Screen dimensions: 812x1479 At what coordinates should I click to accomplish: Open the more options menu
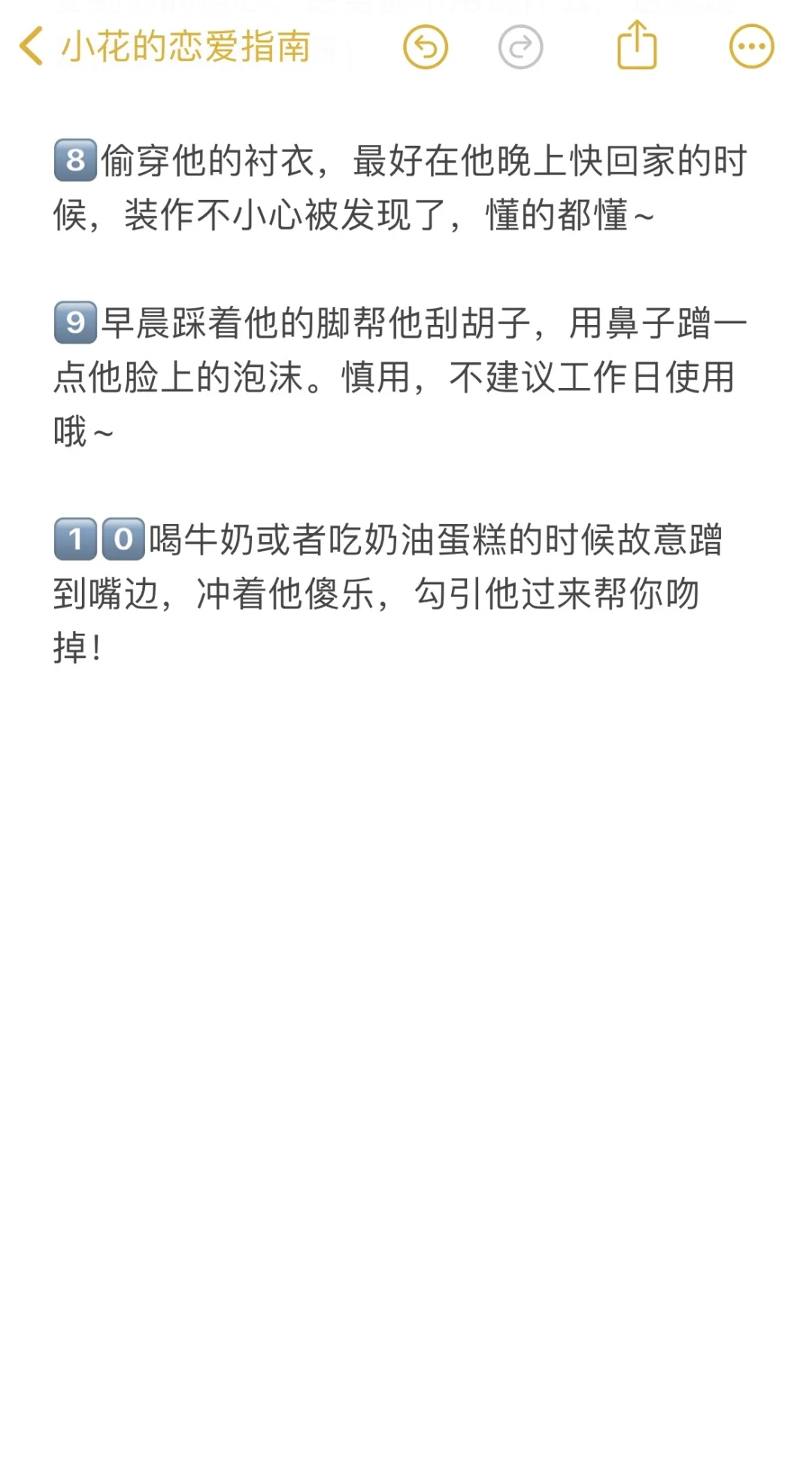click(751, 47)
